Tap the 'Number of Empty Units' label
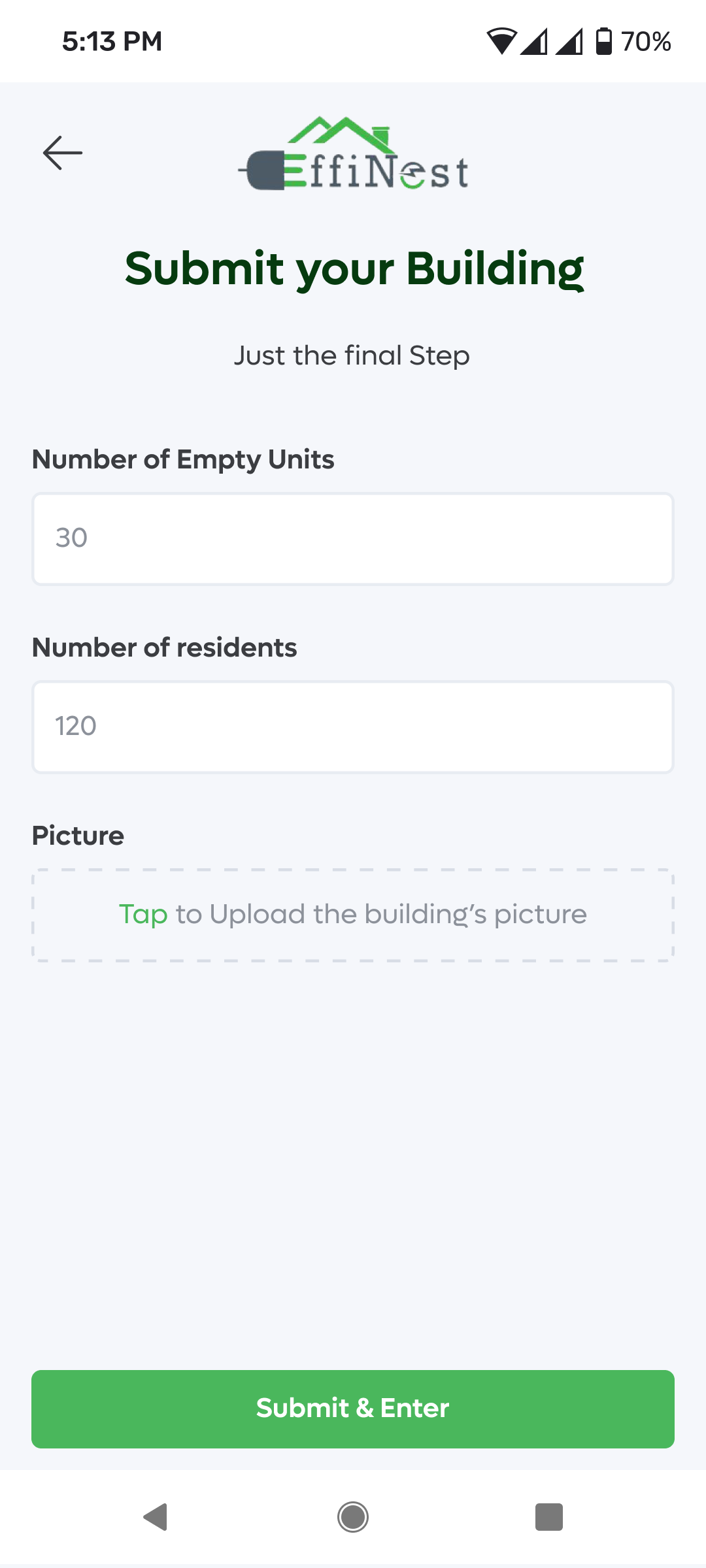The image size is (706, 1568). (183, 459)
